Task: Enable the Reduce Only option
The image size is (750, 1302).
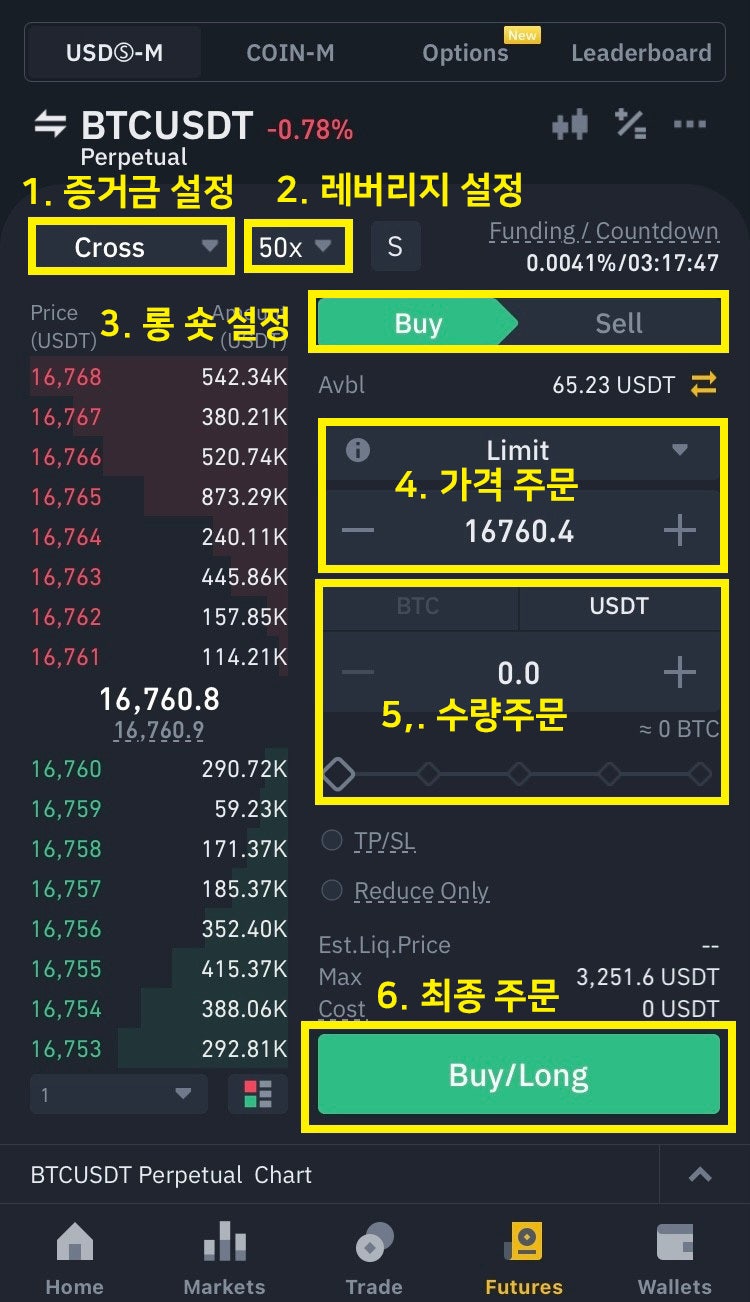Action: coord(331,891)
